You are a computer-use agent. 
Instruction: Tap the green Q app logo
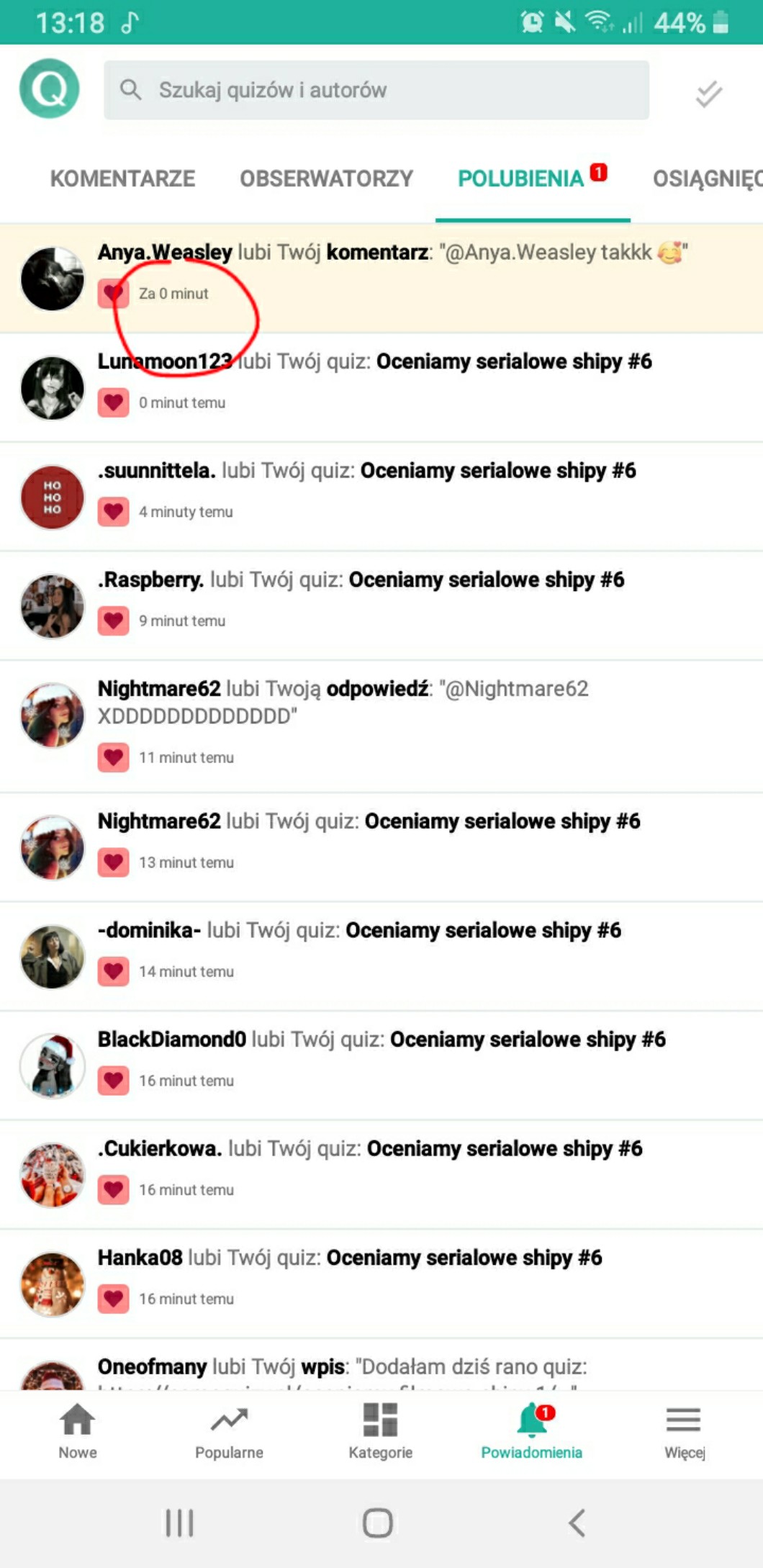(49, 89)
